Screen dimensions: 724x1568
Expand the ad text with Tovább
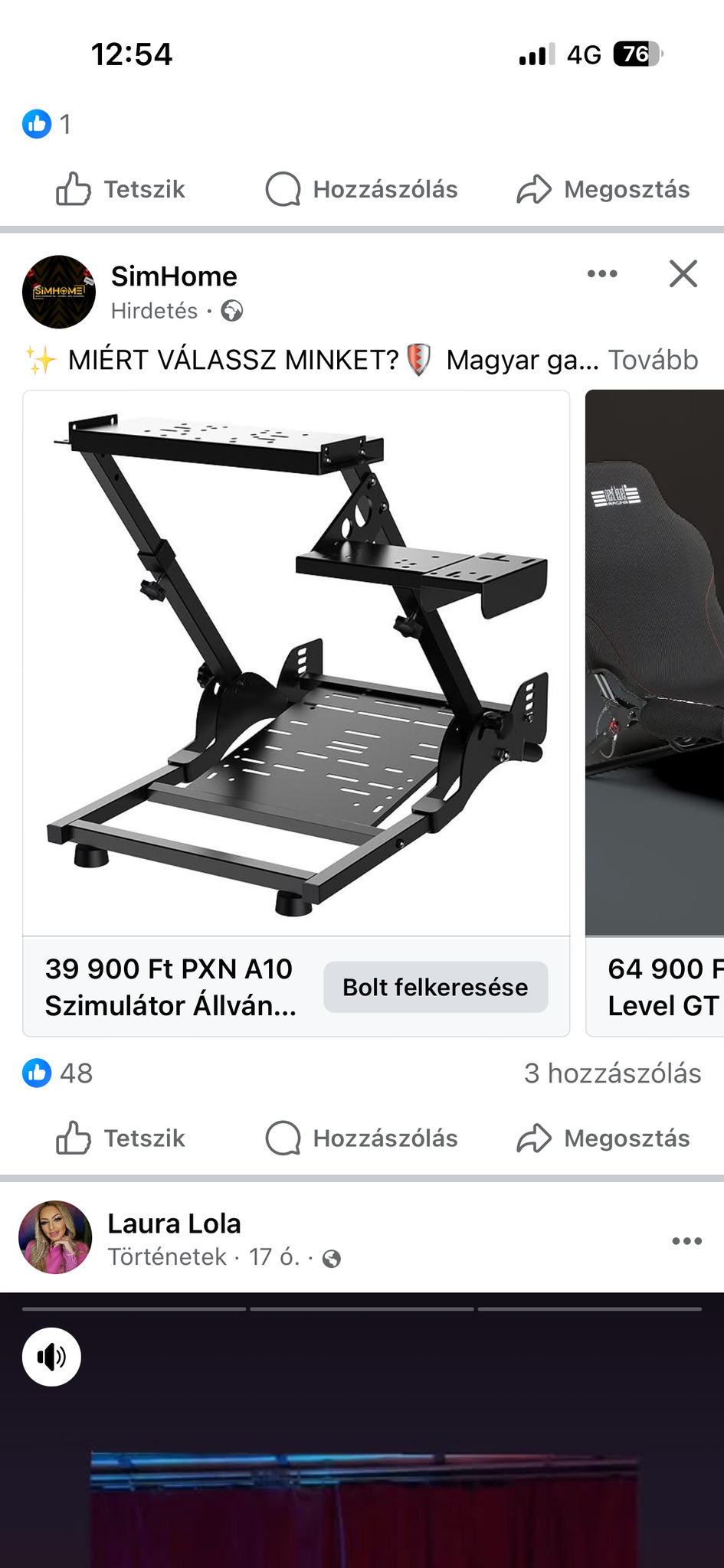(x=653, y=360)
